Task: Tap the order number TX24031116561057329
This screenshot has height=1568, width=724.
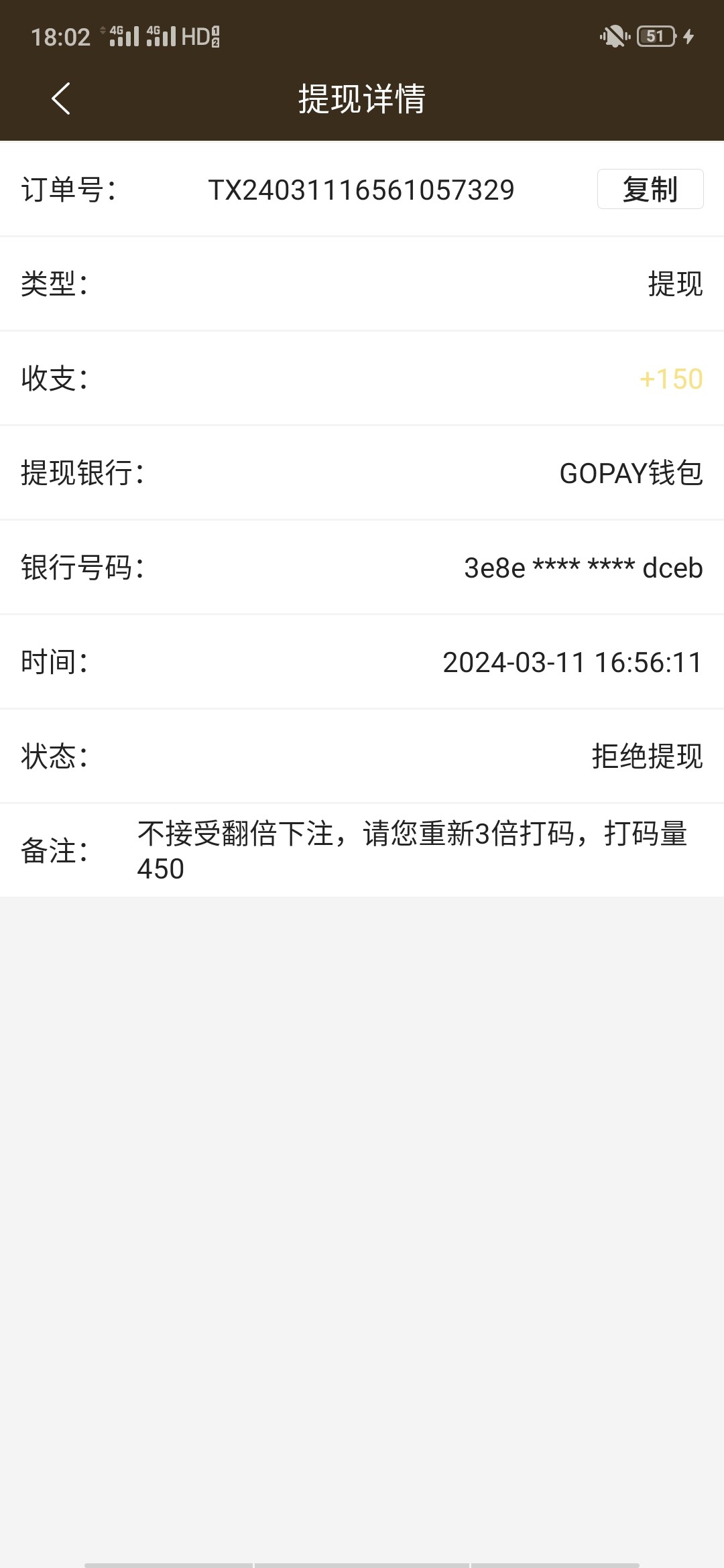Action: pyautogui.click(x=361, y=190)
